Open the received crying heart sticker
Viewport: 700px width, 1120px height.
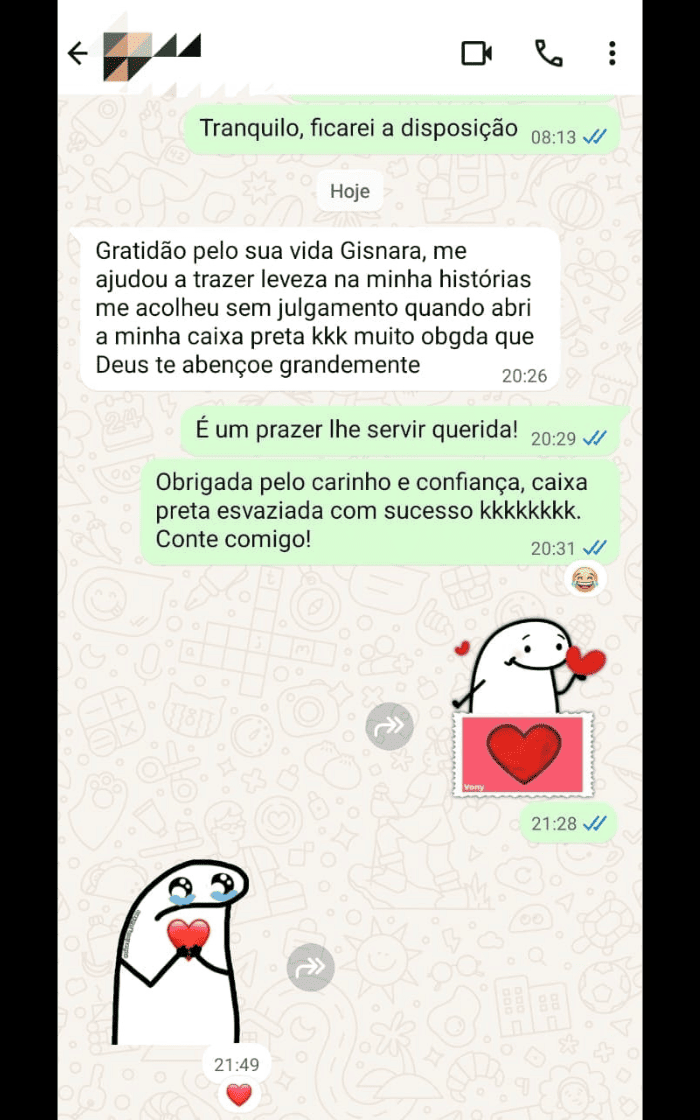[x=180, y=952]
